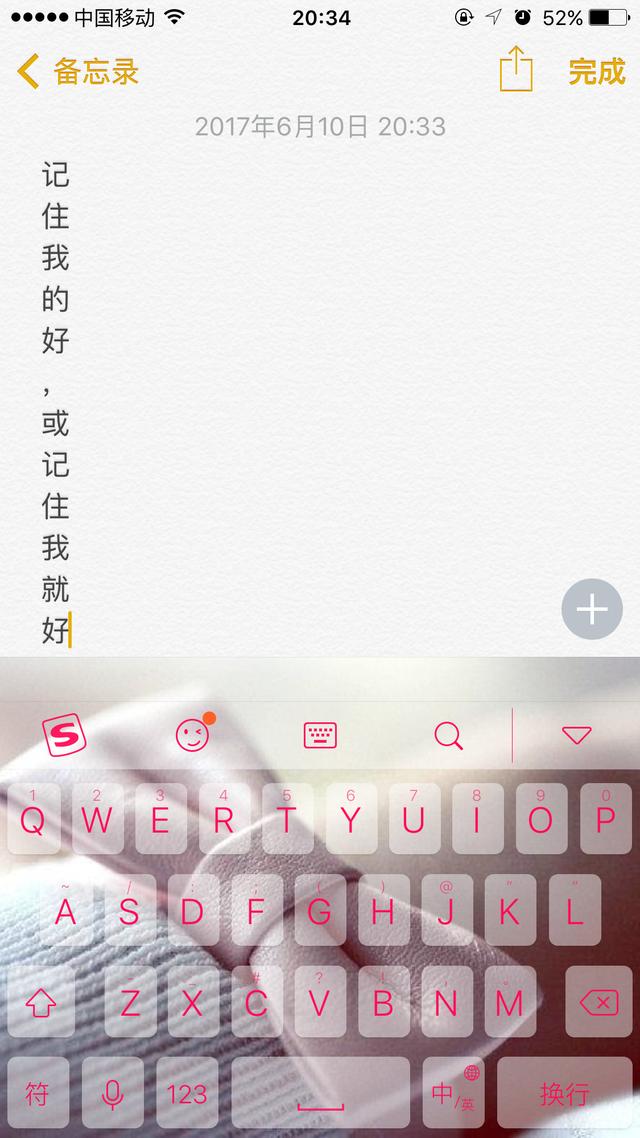Open the plus attachment button
Viewport: 640px width, 1138px height.
click(x=592, y=608)
